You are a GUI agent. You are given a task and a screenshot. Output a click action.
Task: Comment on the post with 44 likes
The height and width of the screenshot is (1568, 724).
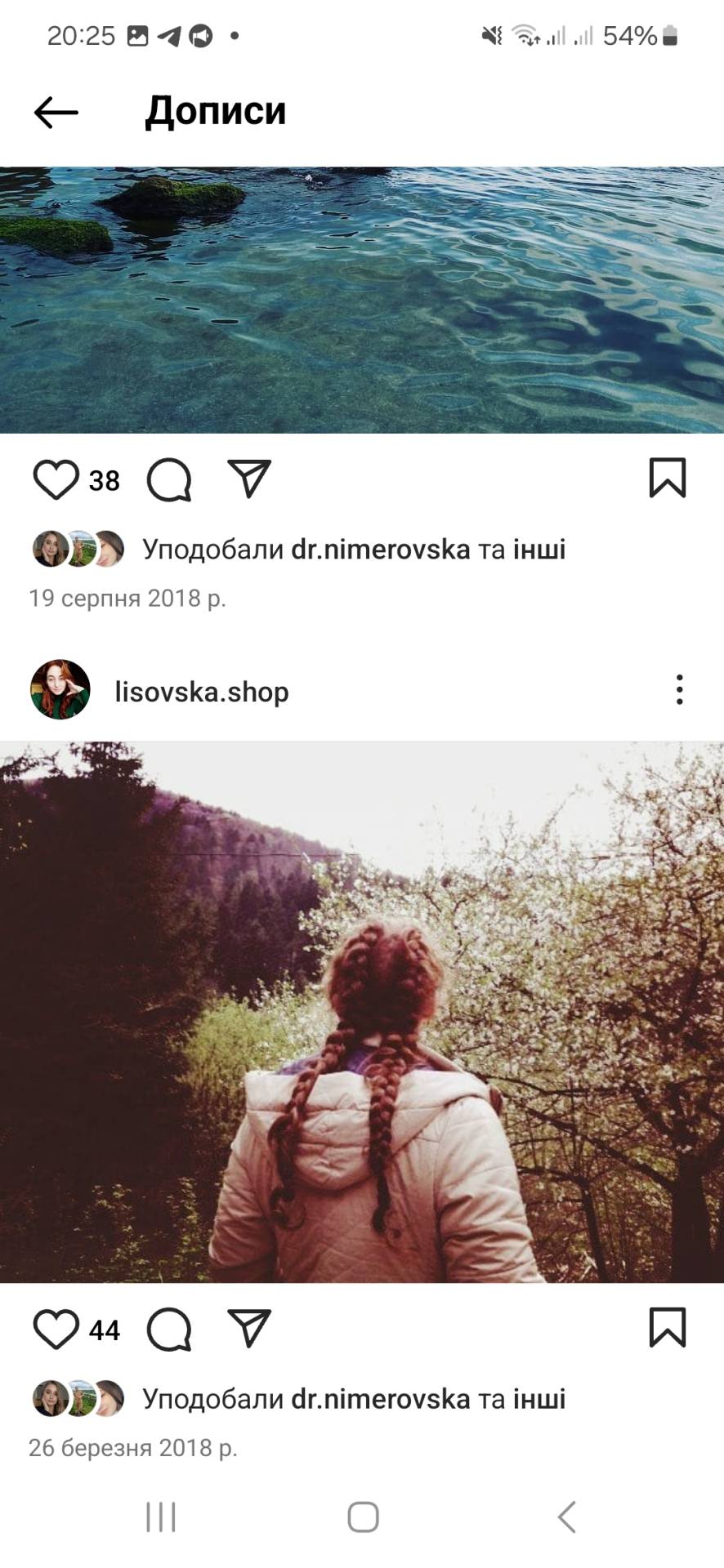169,1329
